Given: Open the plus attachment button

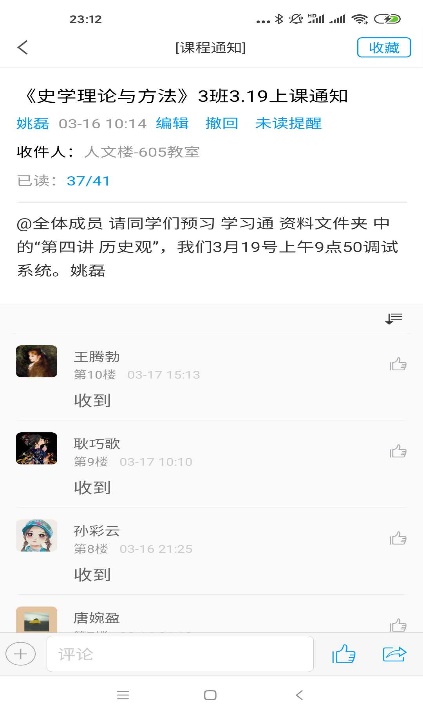Looking at the screenshot, I should [21, 654].
